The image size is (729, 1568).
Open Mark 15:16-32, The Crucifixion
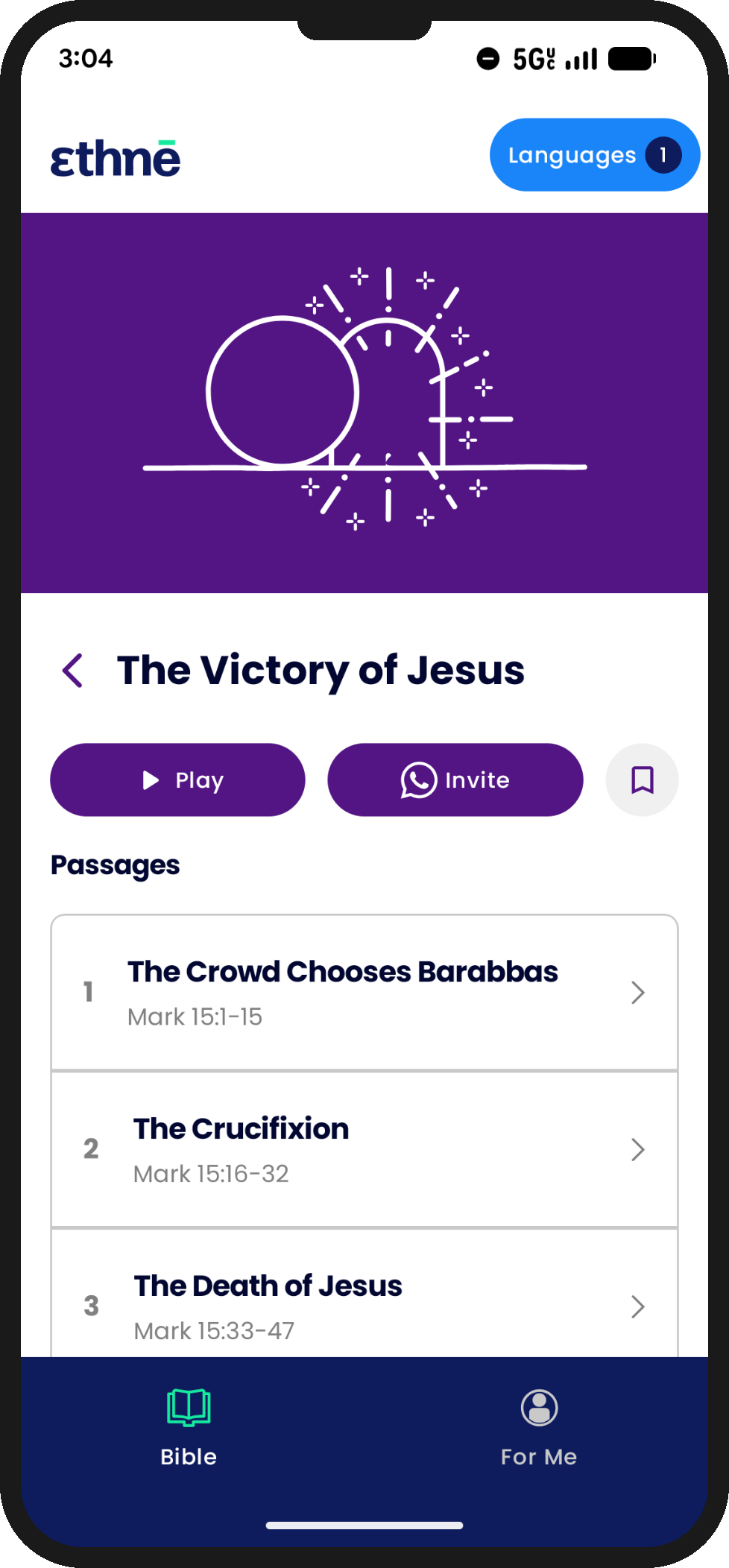(364, 1150)
